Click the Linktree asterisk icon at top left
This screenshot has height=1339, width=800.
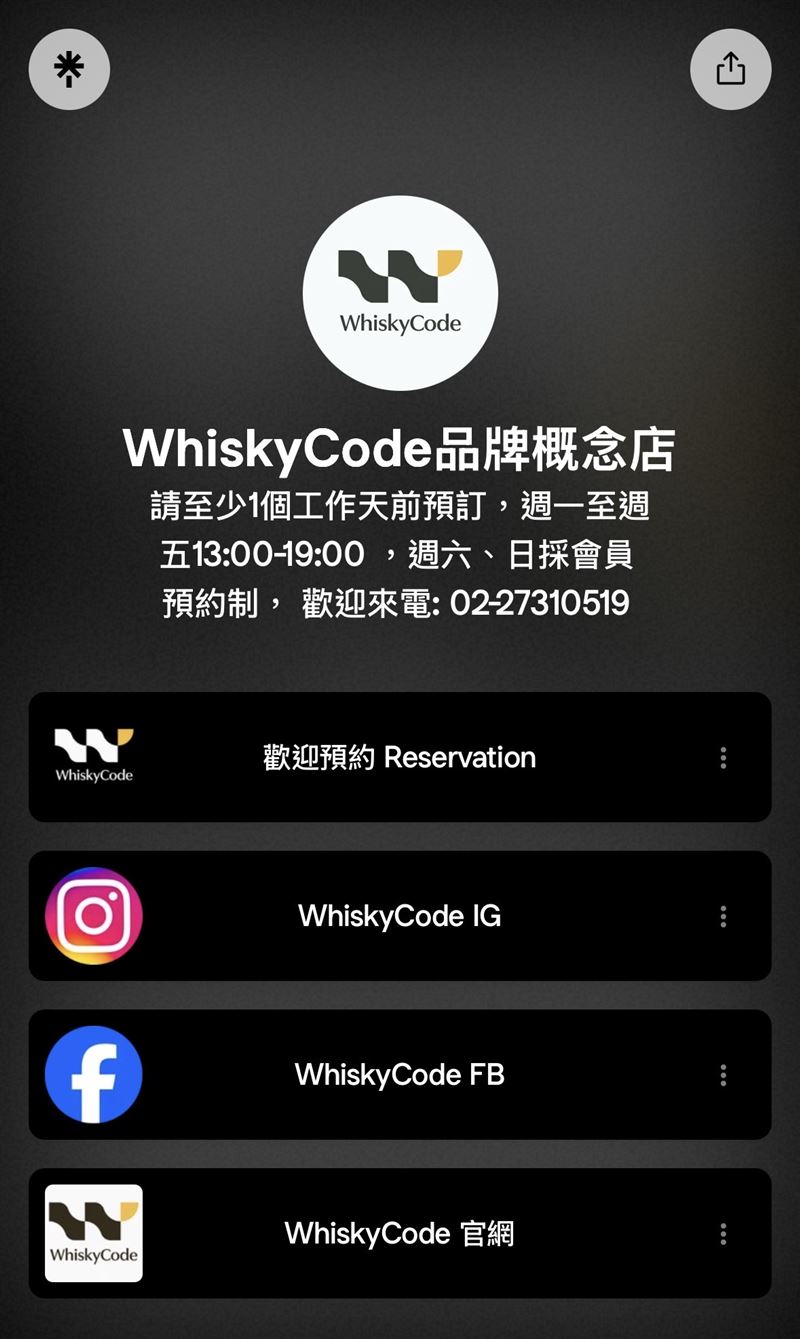[68, 68]
